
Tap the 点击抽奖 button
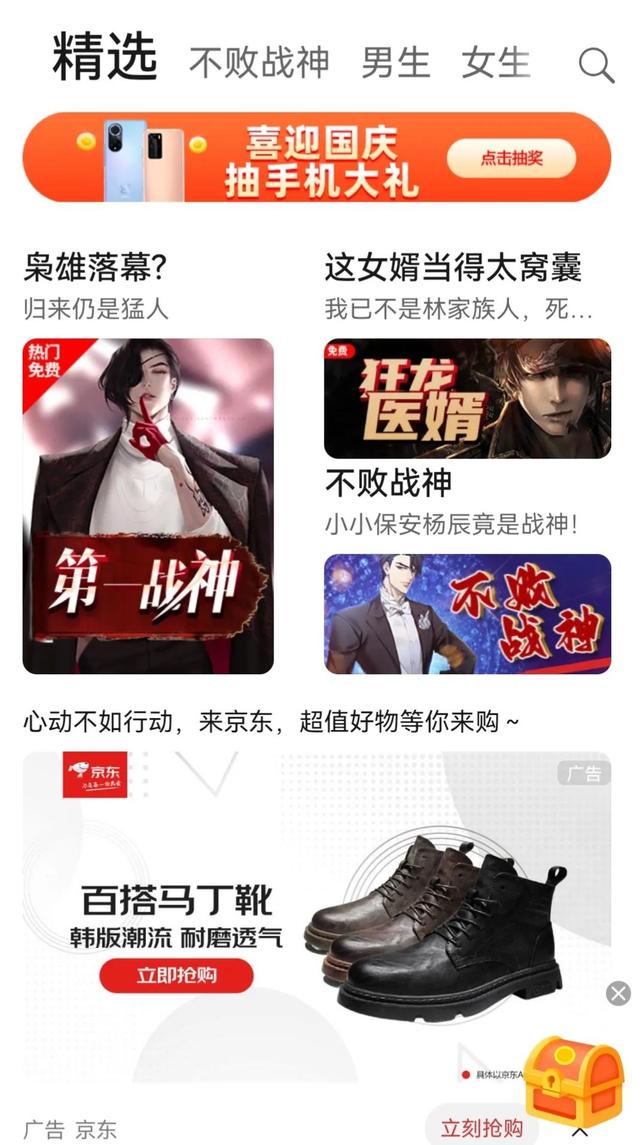[511, 158]
